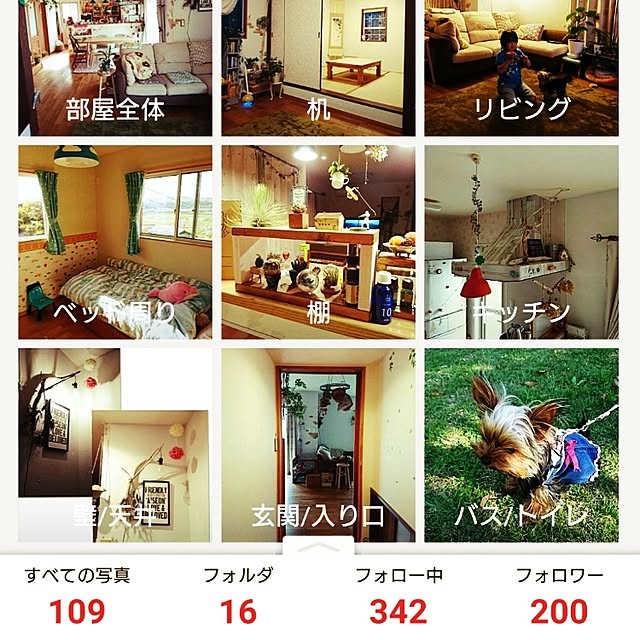
Task: View すべての写真 (109 photos)
Action: pyautogui.click(x=78, y=594)
